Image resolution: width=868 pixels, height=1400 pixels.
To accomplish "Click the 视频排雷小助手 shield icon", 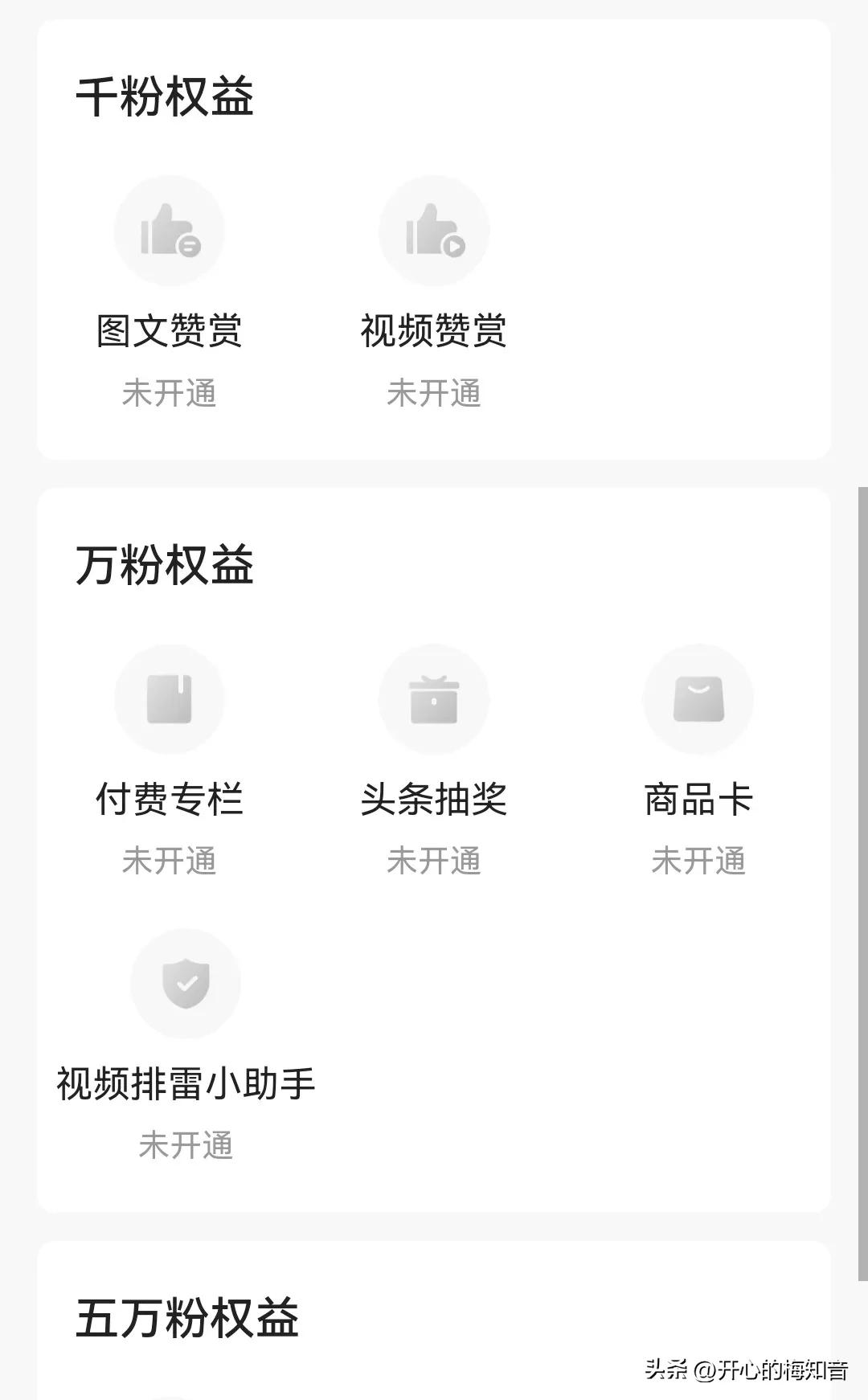I will pos(186,984).
